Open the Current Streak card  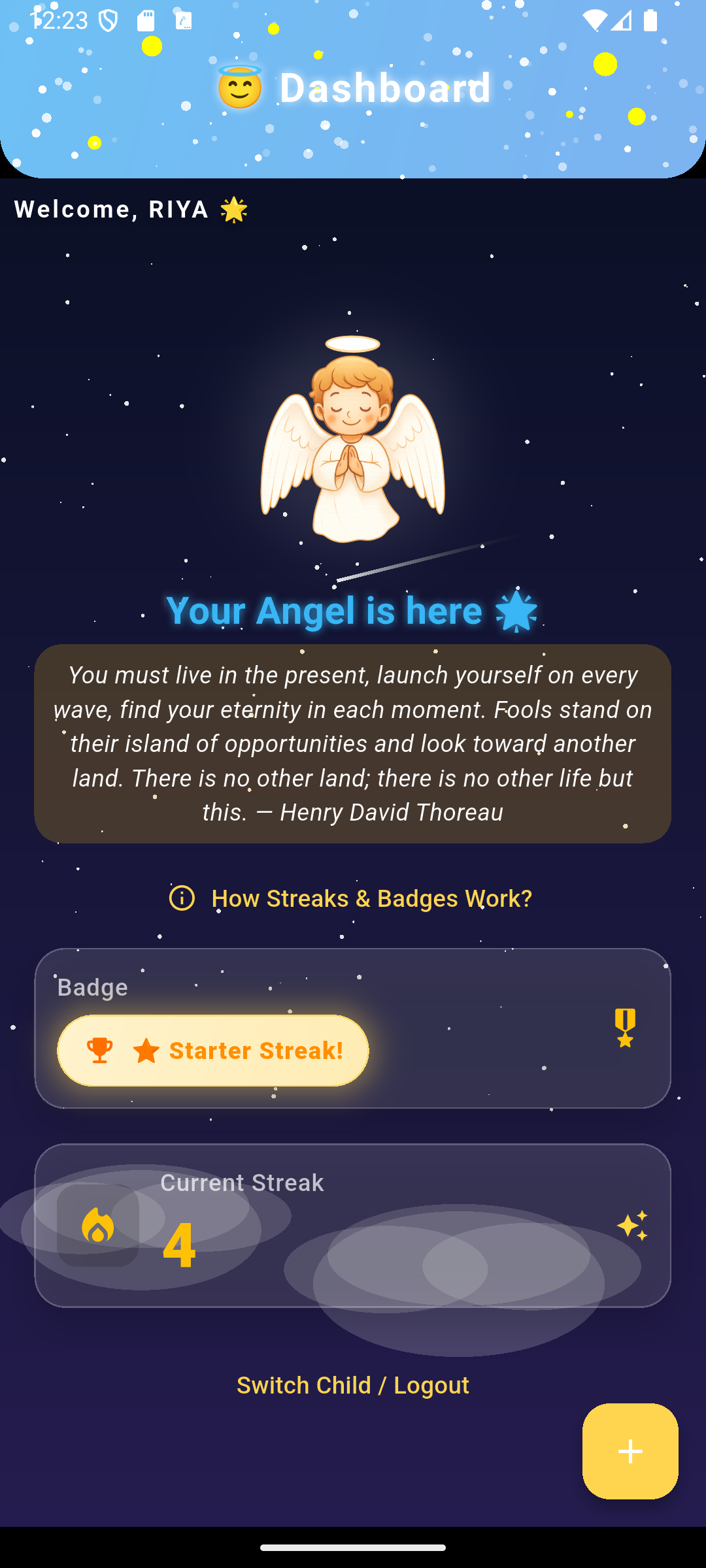point(353,1225)
